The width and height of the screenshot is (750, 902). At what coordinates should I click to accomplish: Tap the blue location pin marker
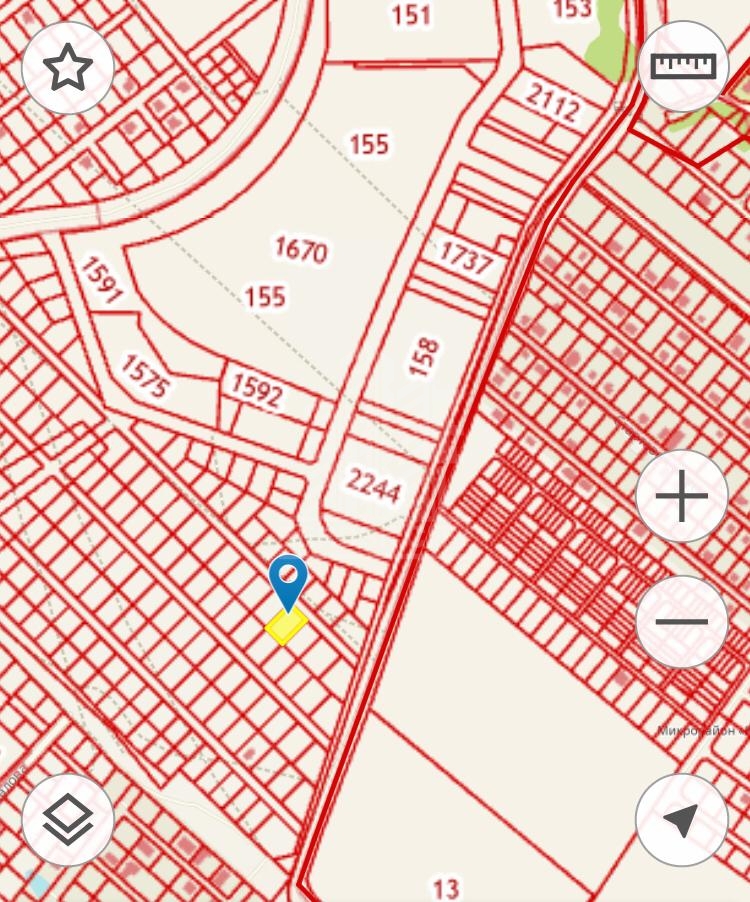[288, 580]
